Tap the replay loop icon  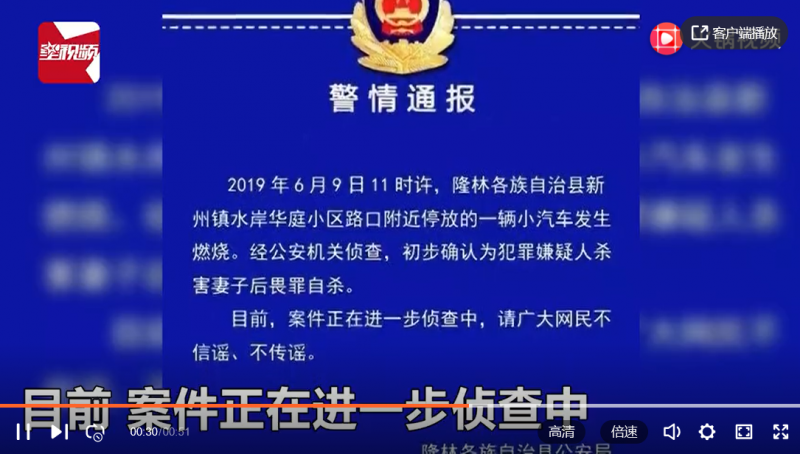click(95, 432)
